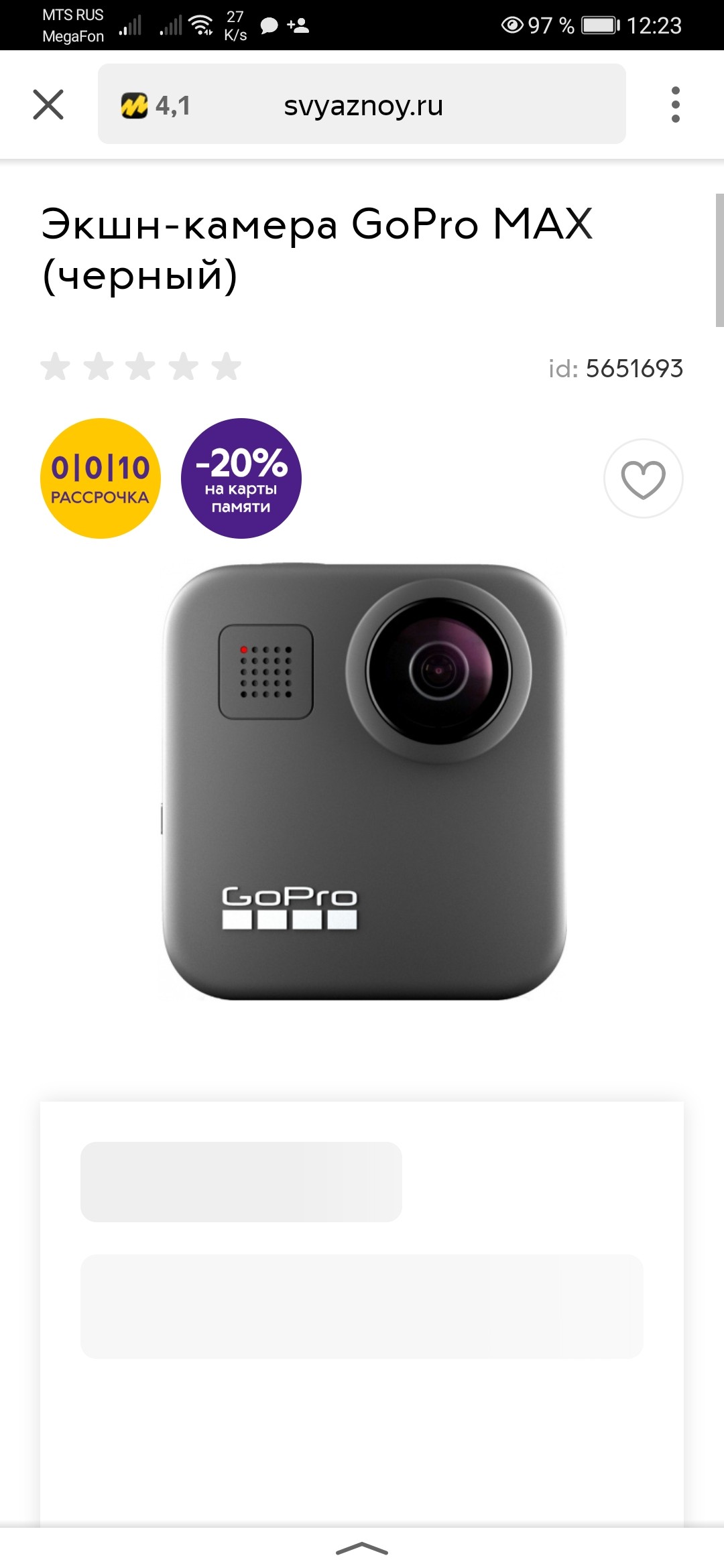
Task: Open the 0|0|10 installment badge
Action: [x=101, y=478]
